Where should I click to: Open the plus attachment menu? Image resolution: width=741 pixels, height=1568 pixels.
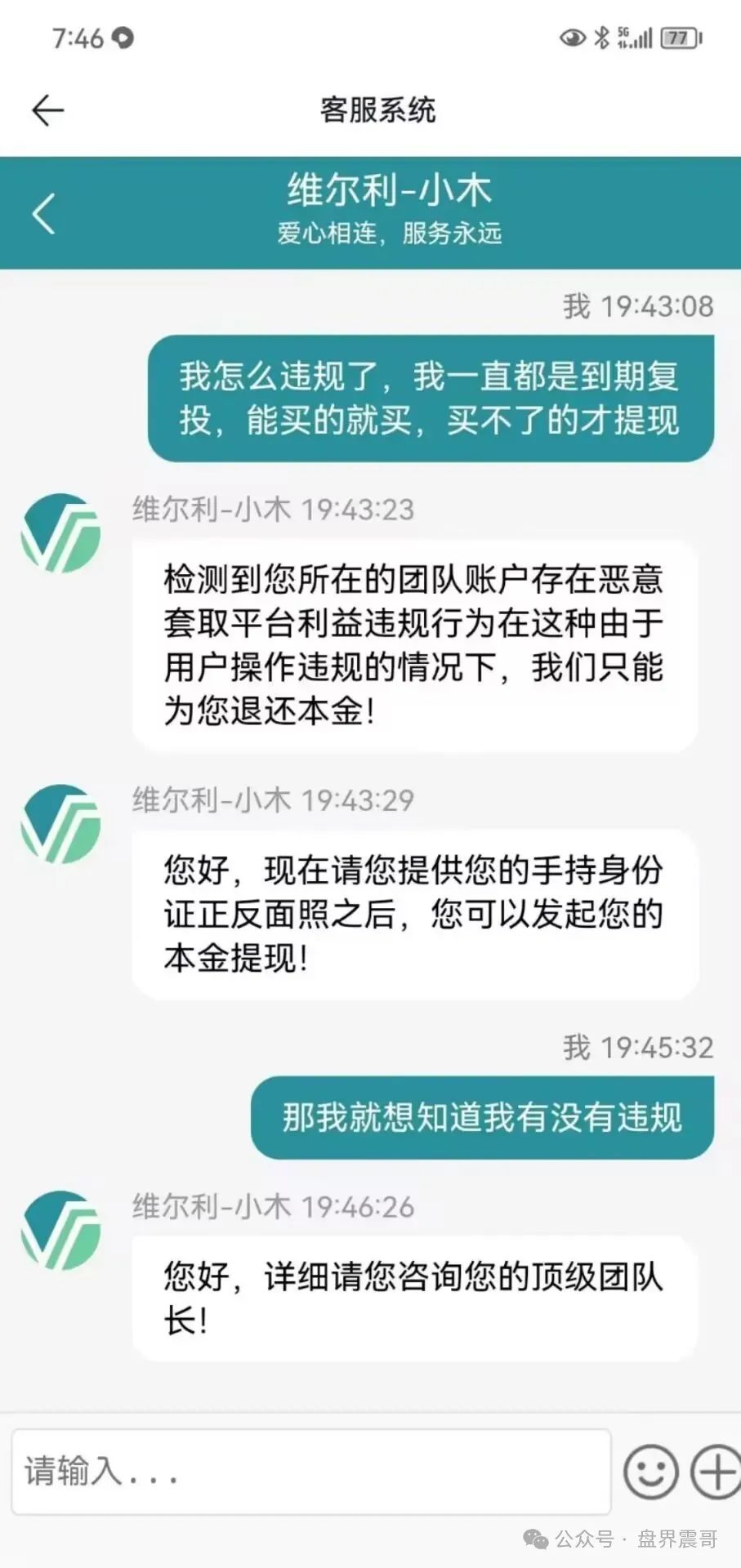(716, 1472)
